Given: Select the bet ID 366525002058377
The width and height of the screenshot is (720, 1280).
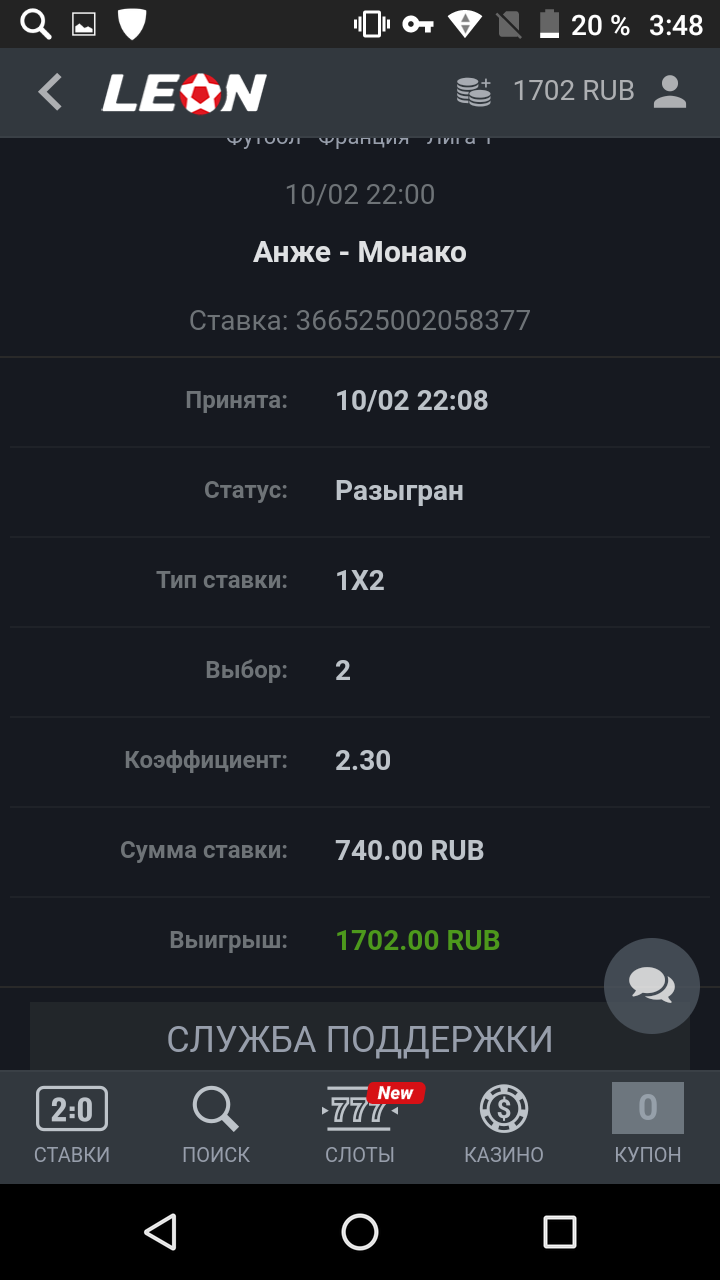Looking at the screenshot, I should [x=360, y=320].
